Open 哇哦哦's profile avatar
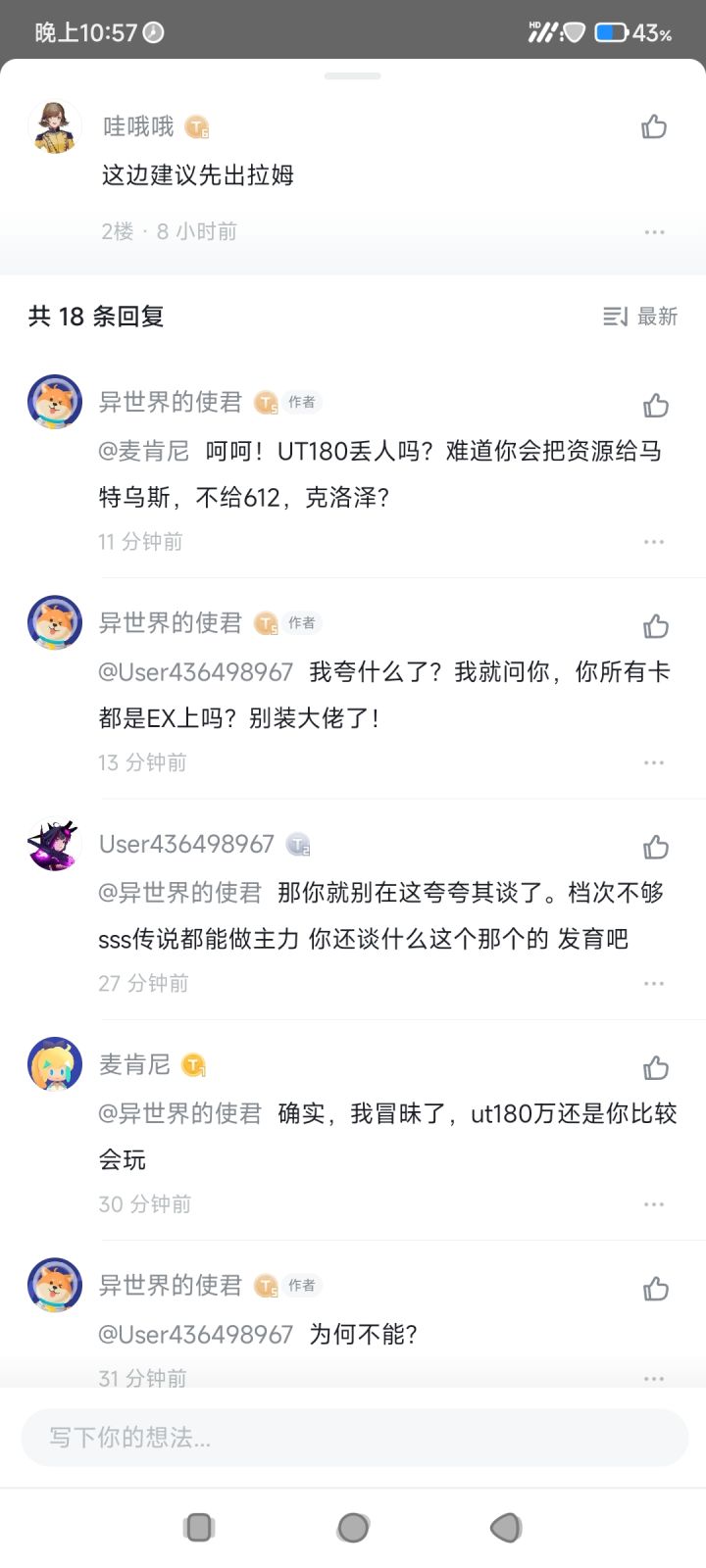The image size is (706, 1568). (x=55, y=126)
